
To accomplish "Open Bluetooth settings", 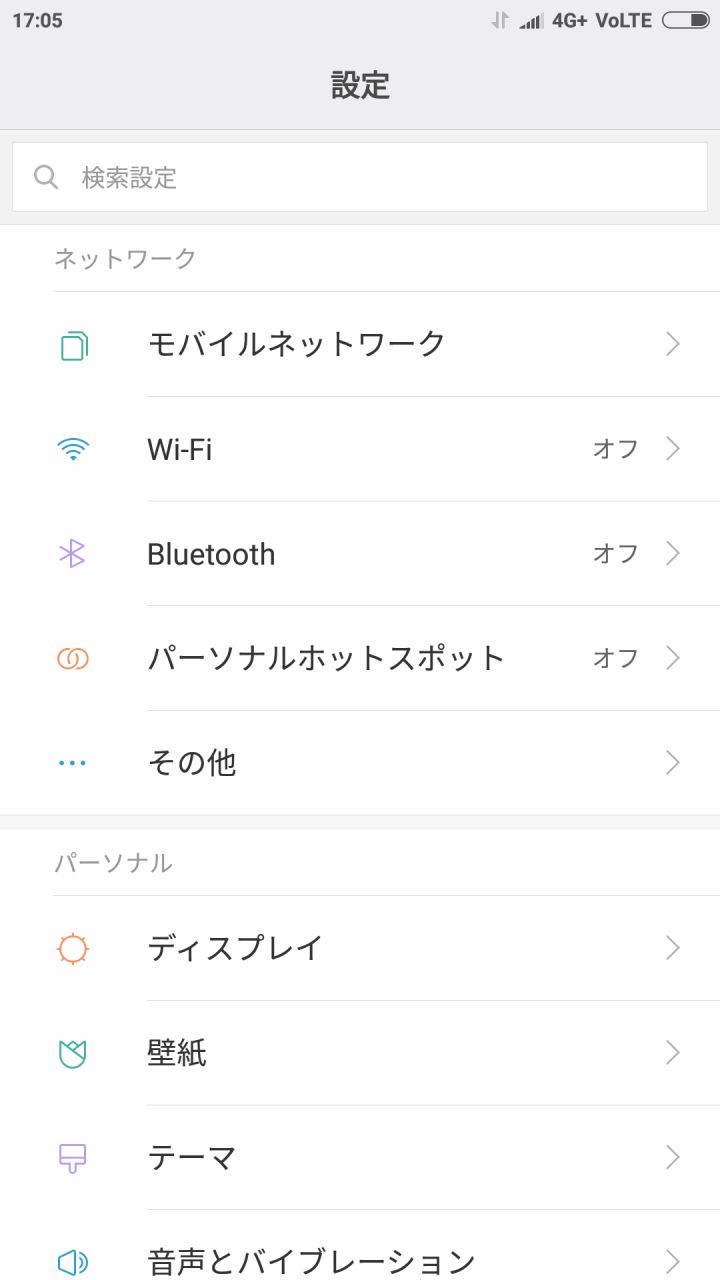I will tap(360, 554).
